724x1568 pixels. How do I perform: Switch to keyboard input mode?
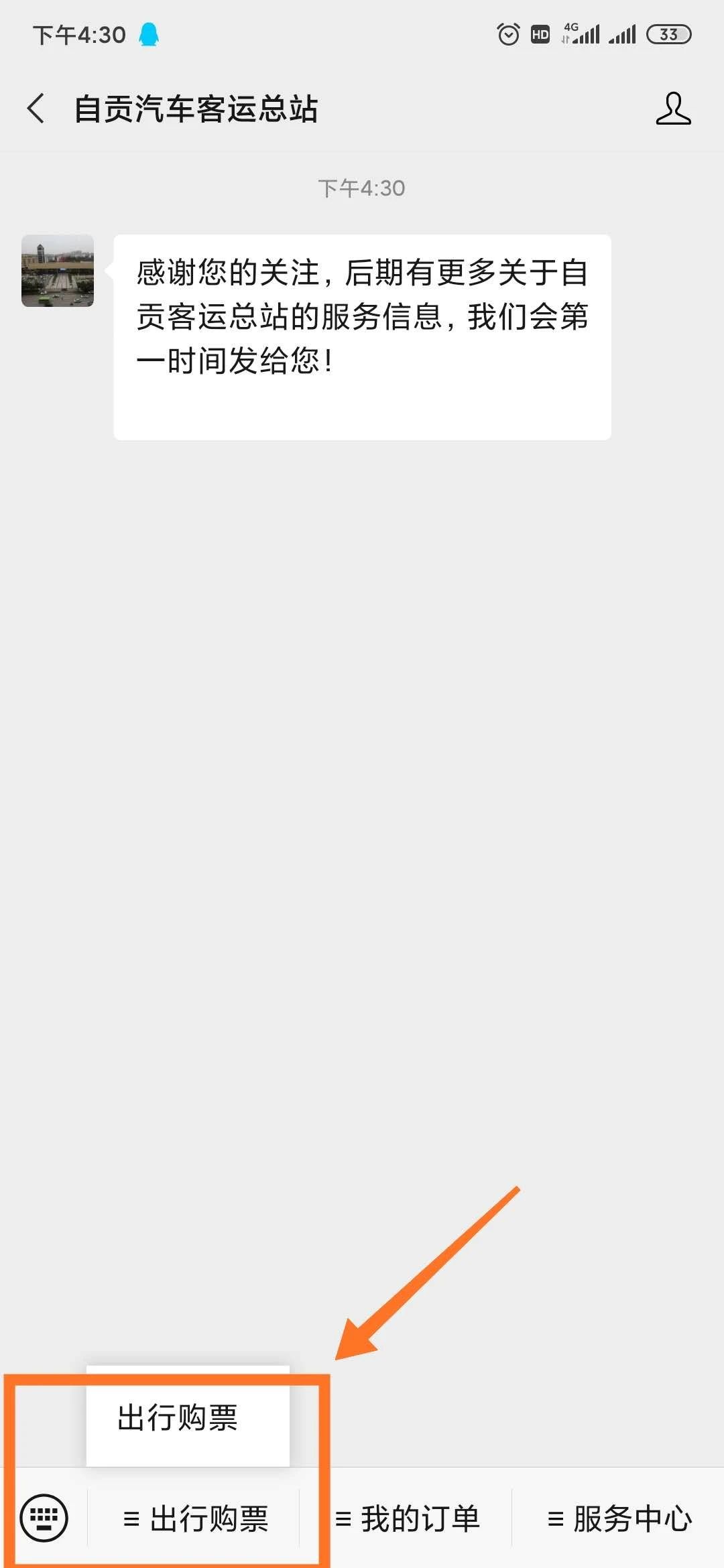(44, 1518)
